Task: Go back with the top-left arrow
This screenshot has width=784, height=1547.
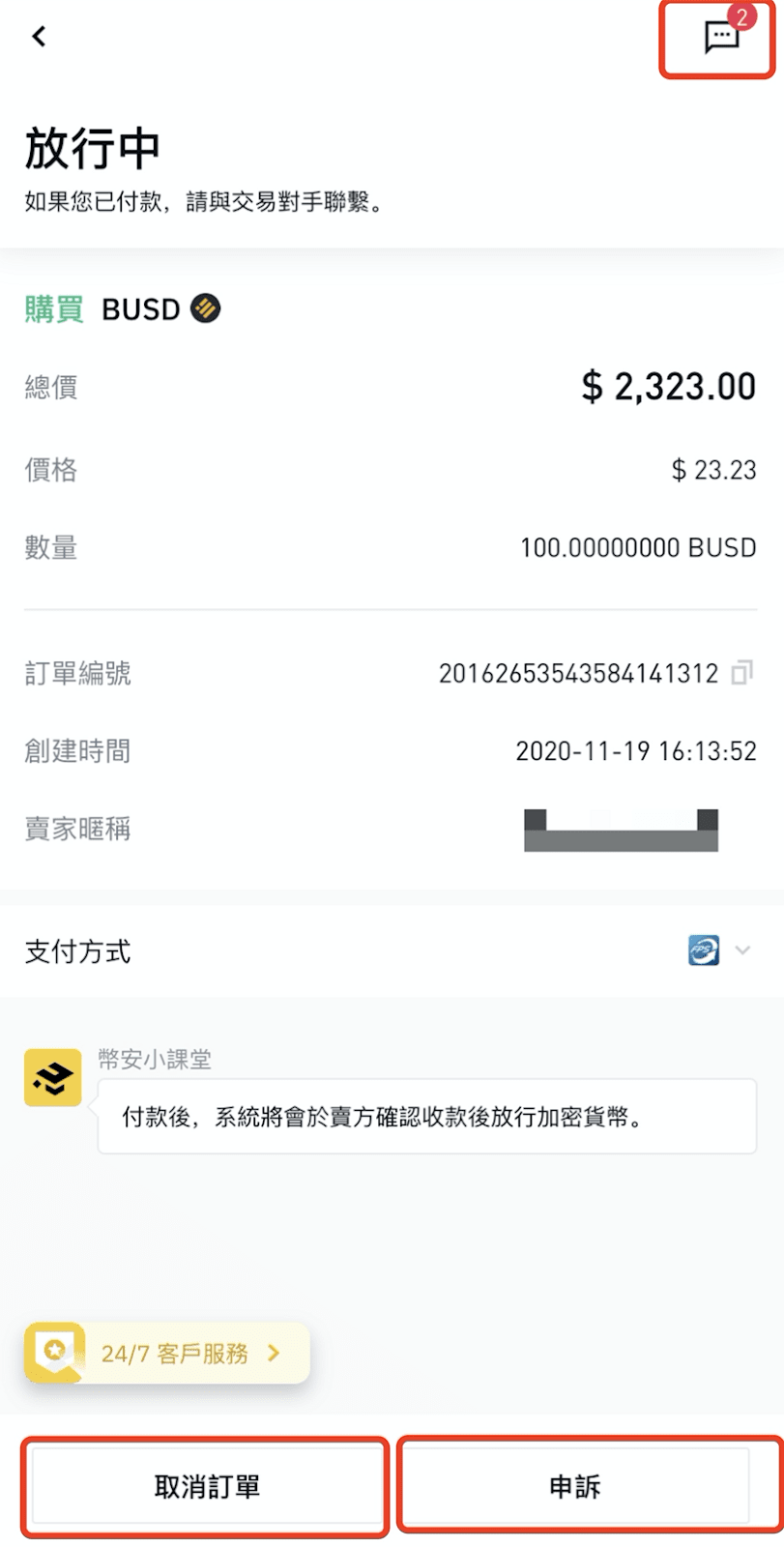Action: [x=39, y=37]
